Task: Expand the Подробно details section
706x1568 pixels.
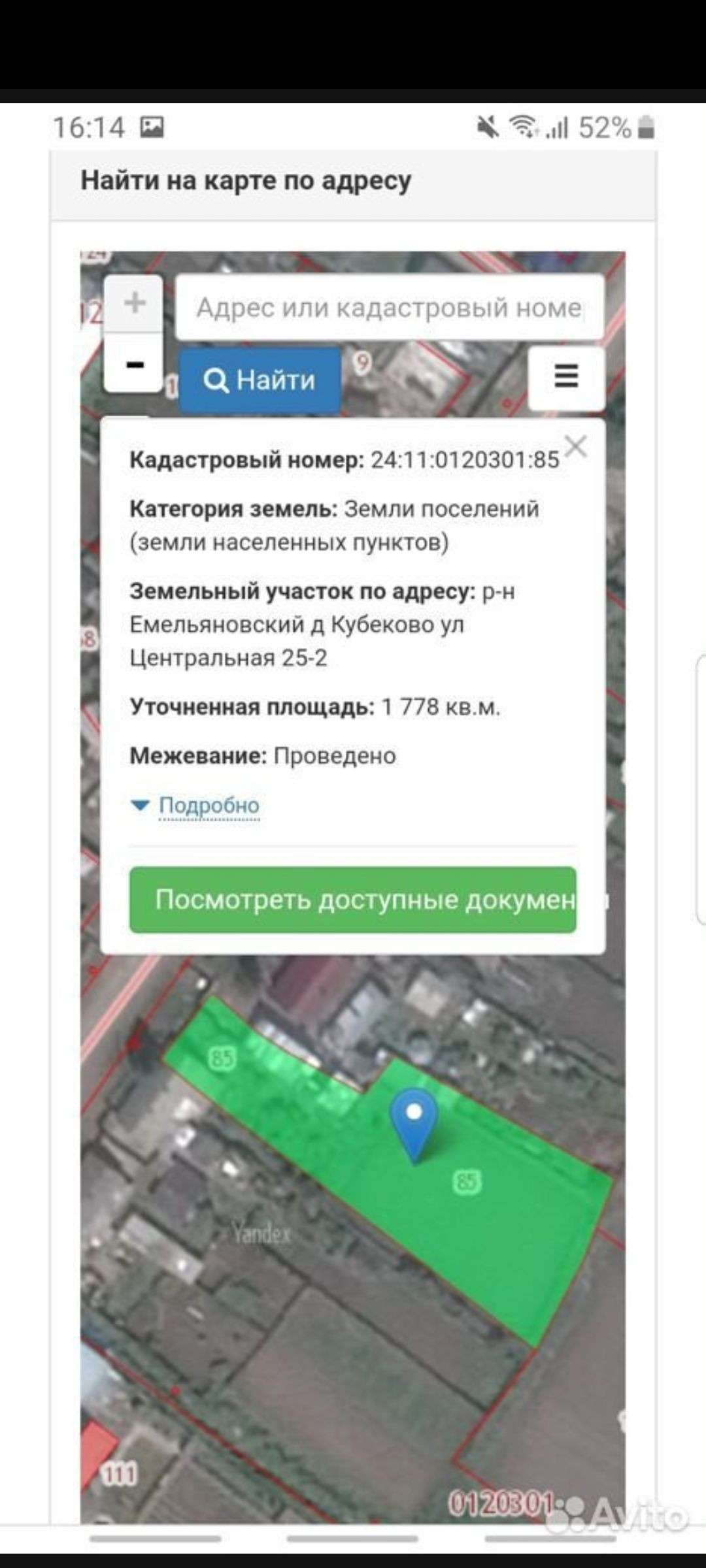Action: pos(196,806)
